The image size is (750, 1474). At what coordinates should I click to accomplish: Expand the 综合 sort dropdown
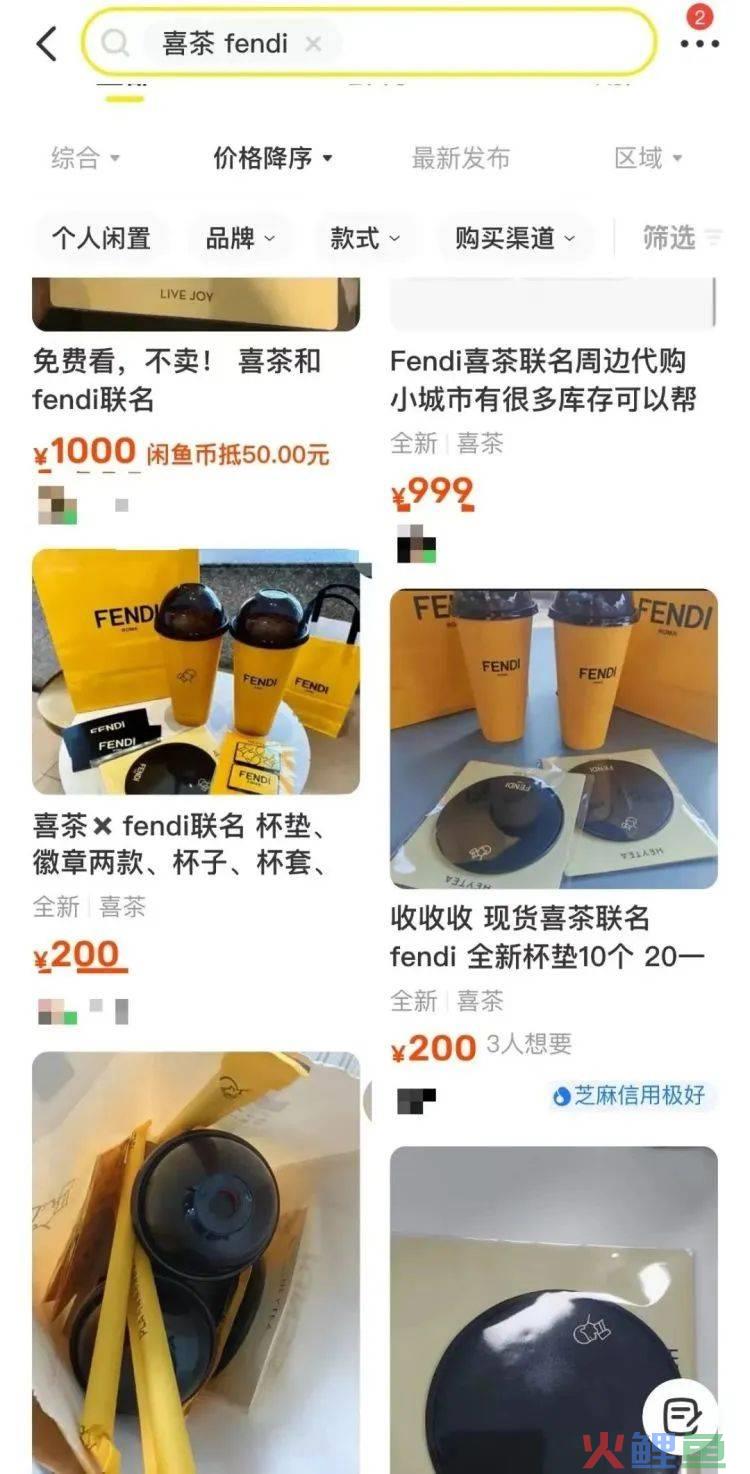point(86,158)
